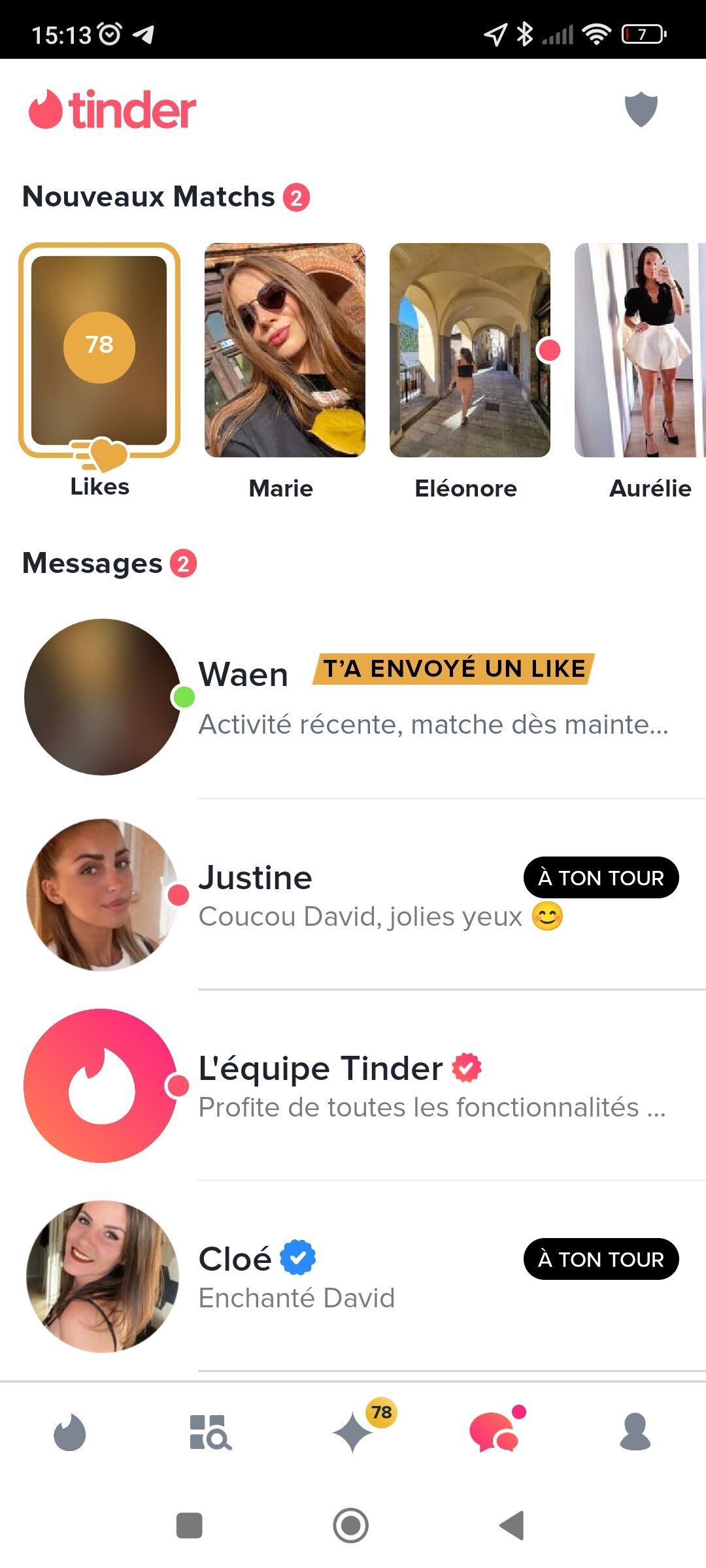Go to the profile tab

click(635, 1432)
